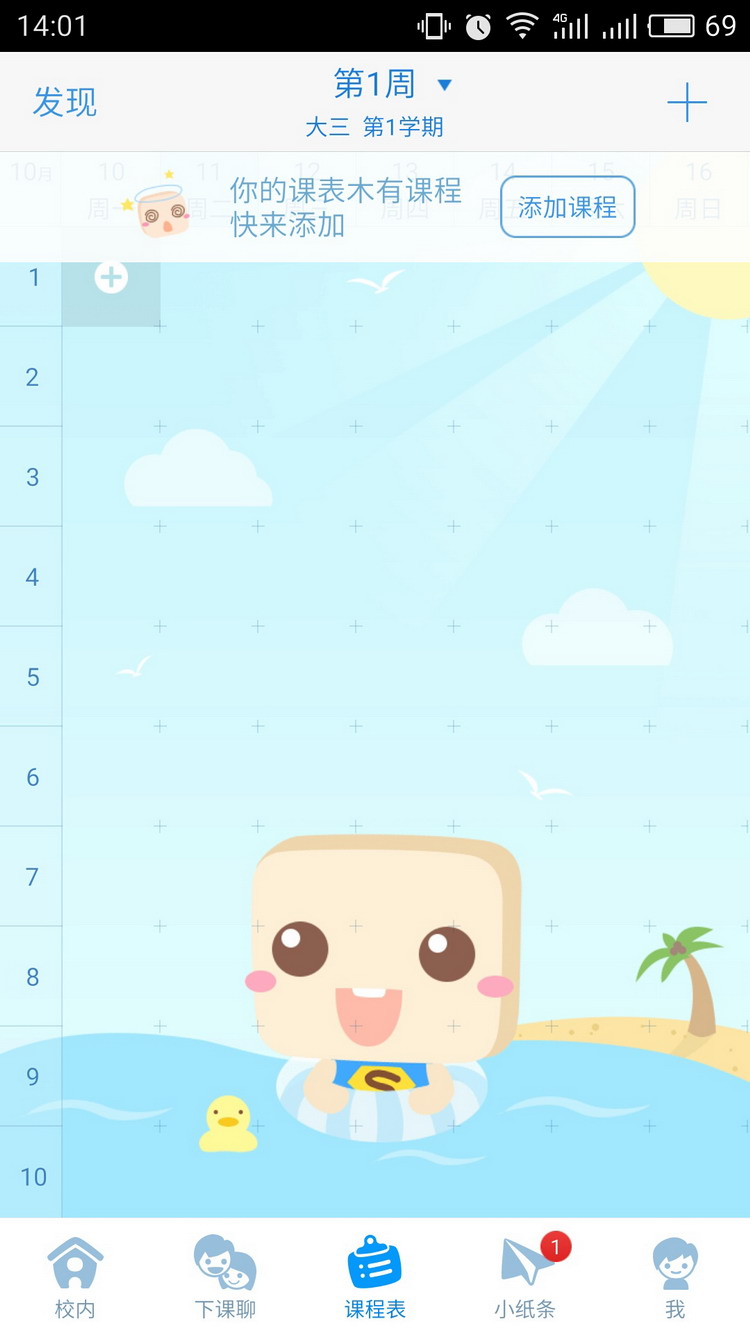Add a course in the period 1 slot
This screenshot has width=750, height=1333.
(x=111, y=278)
